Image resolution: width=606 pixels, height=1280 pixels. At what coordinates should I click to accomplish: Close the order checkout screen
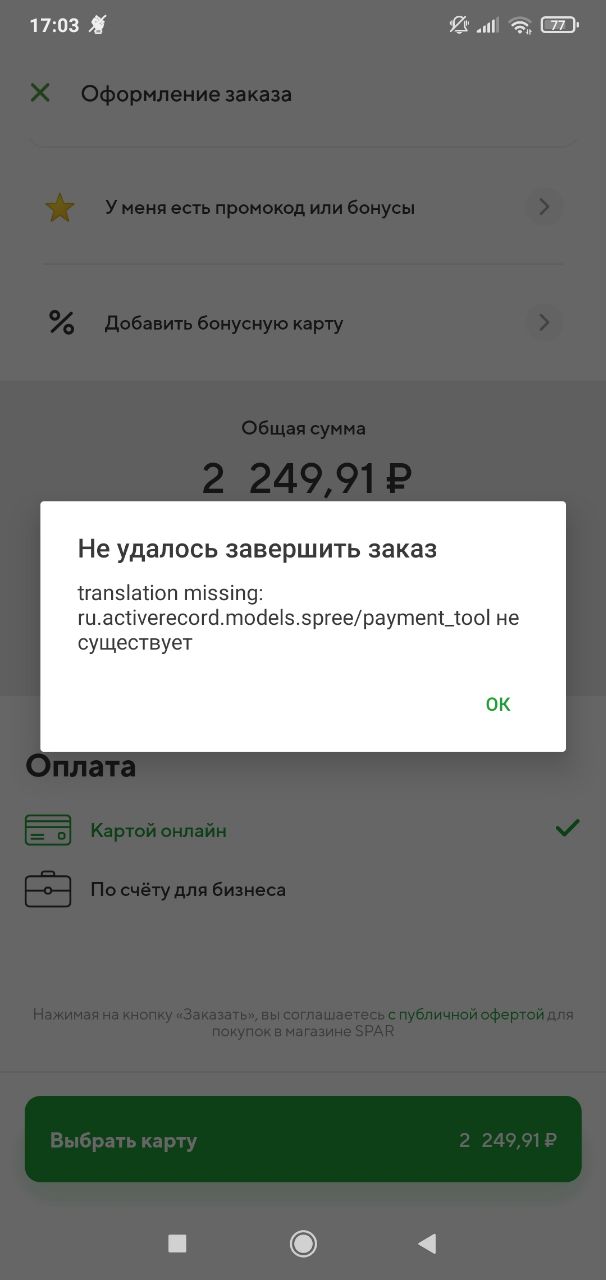[40, 94]
